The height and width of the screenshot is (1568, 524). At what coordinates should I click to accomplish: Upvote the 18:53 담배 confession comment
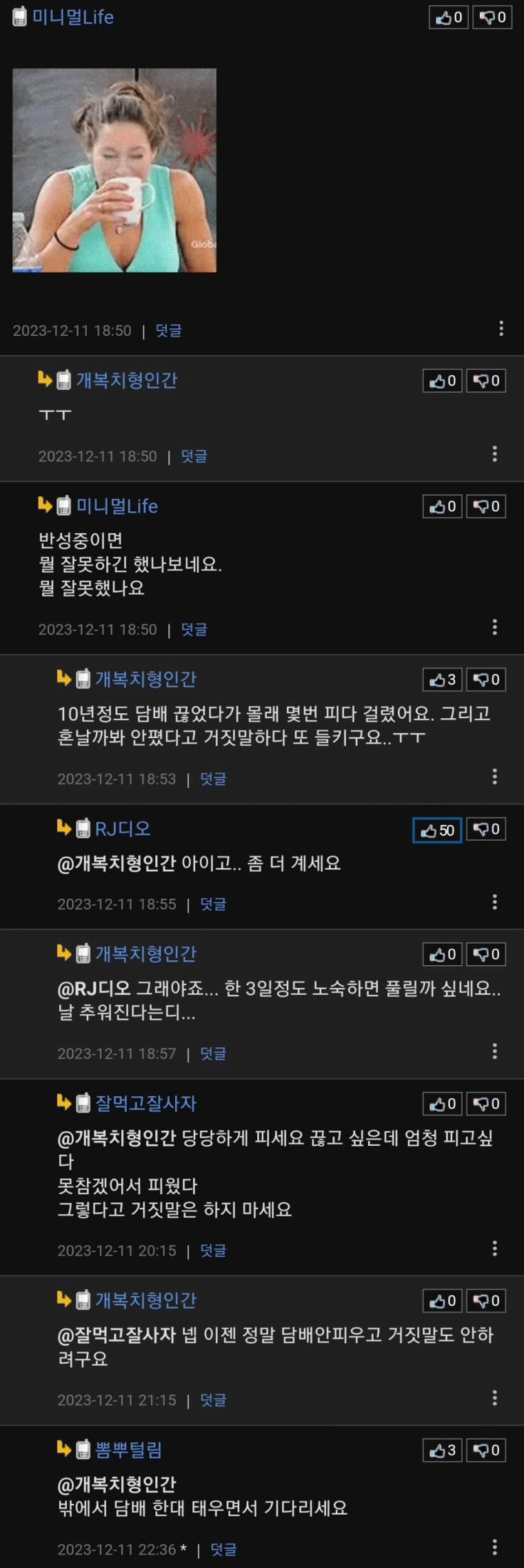(442, 679)
